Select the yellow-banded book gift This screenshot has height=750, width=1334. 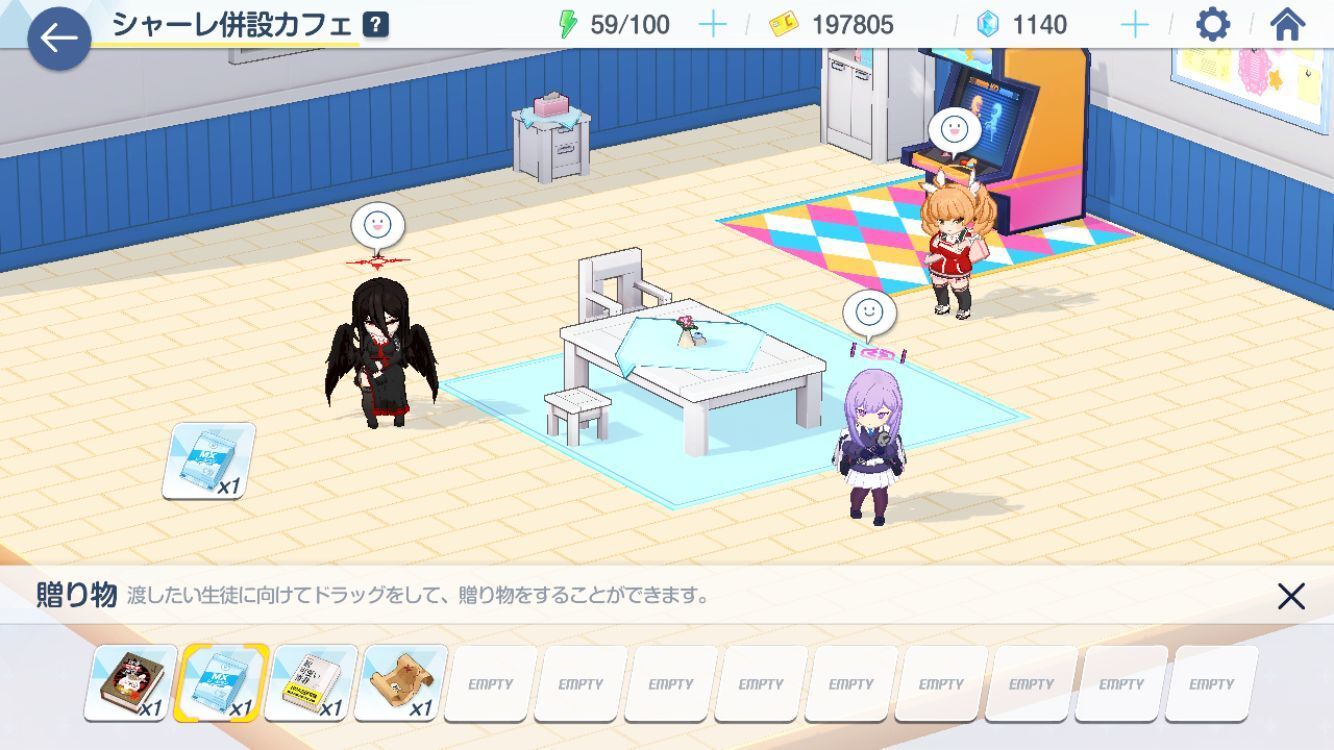click(x=311, y=684)
